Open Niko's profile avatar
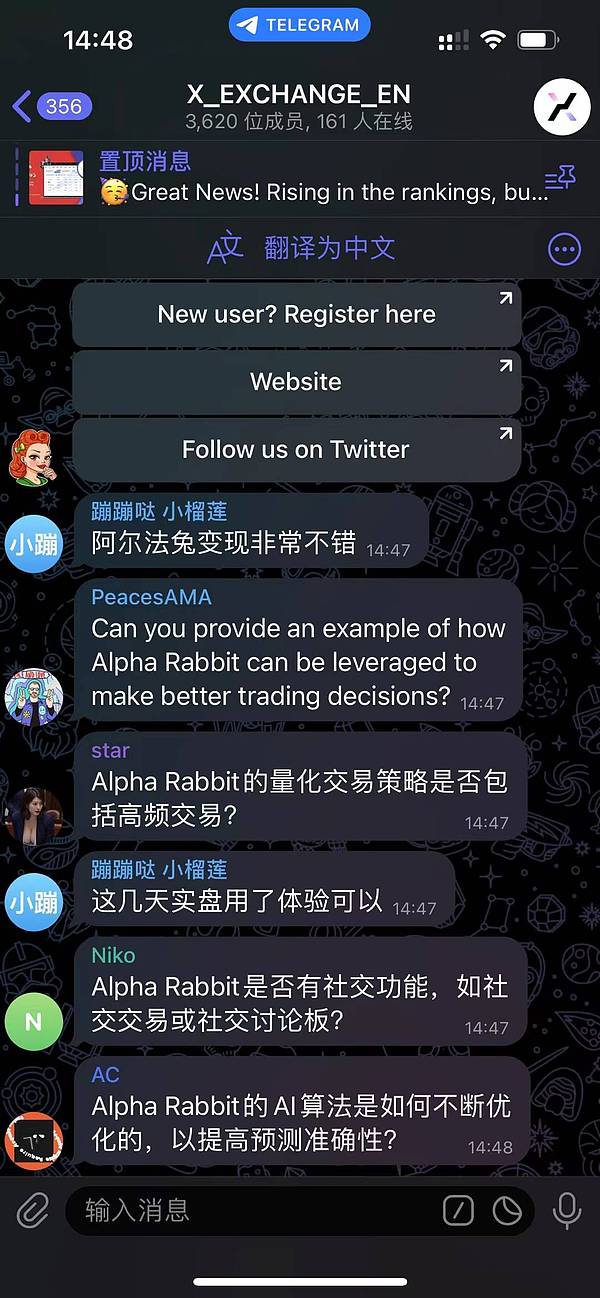 [x=34, y=1021]
